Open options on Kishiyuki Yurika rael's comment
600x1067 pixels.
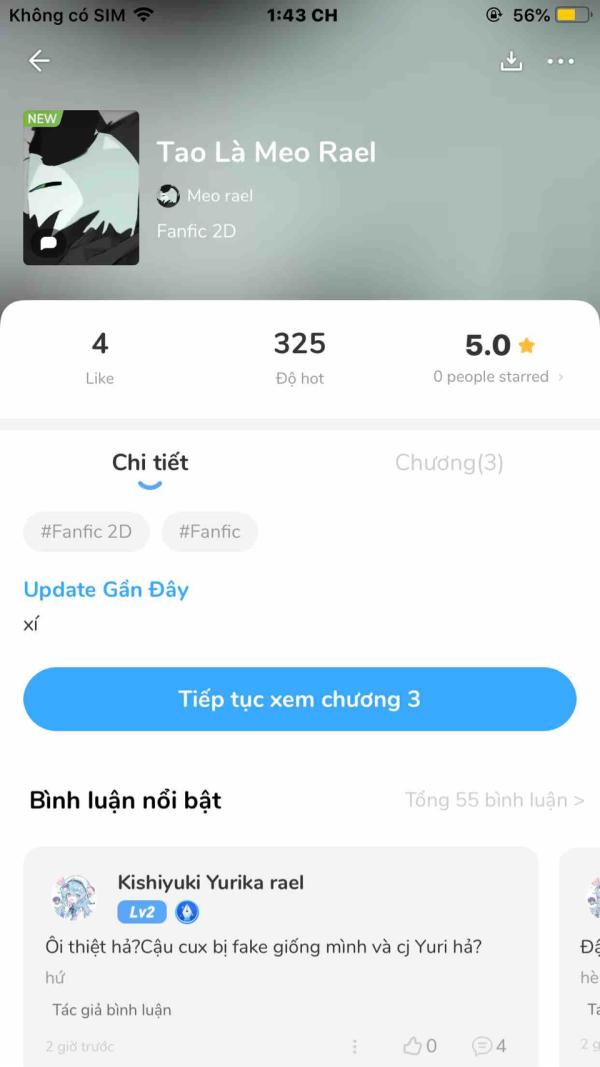(x=354, y=1046)
